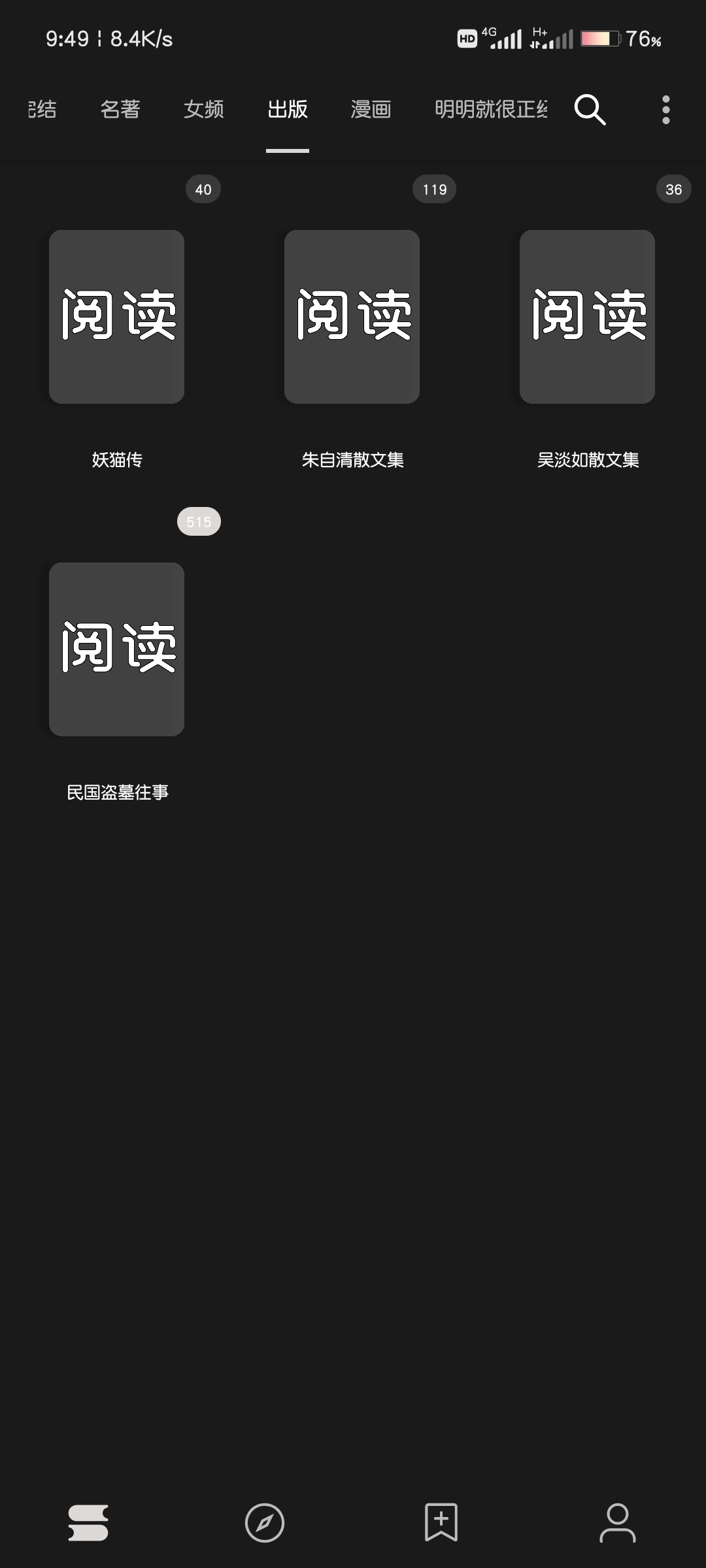
Task: Select the 出版 tab
Action: tap(288, 109)
